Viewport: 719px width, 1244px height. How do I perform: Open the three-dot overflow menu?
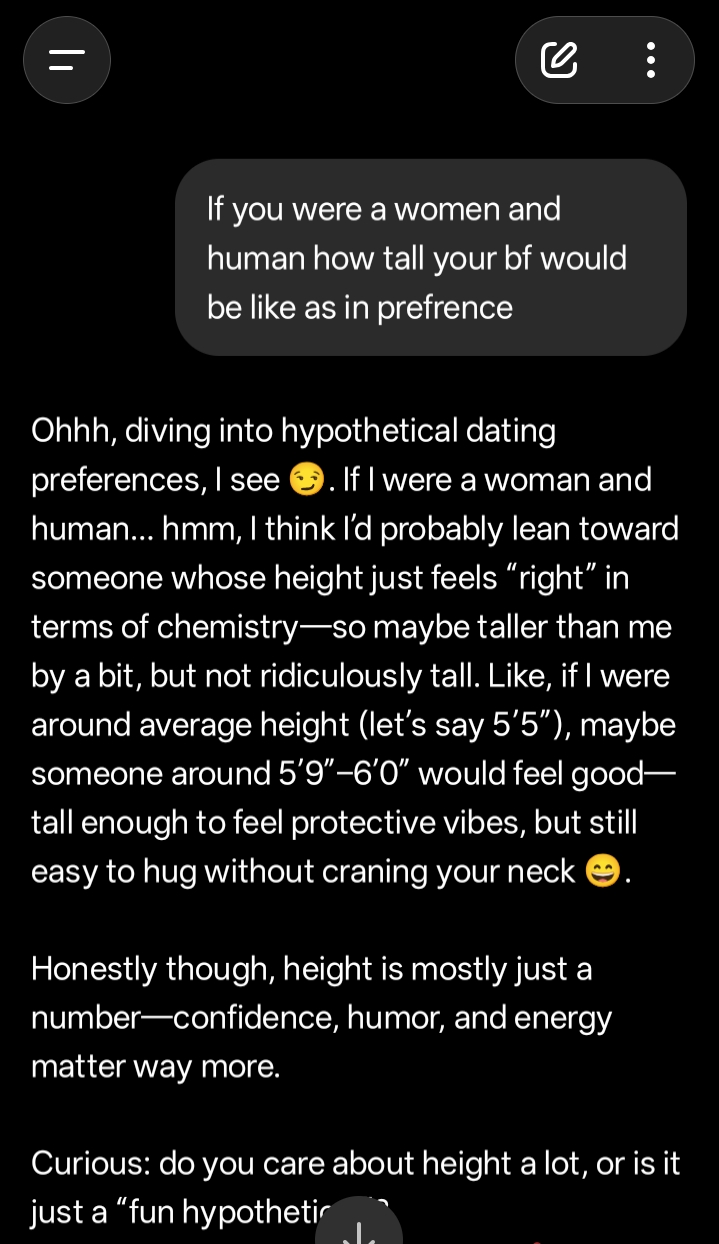pos(651,60)
